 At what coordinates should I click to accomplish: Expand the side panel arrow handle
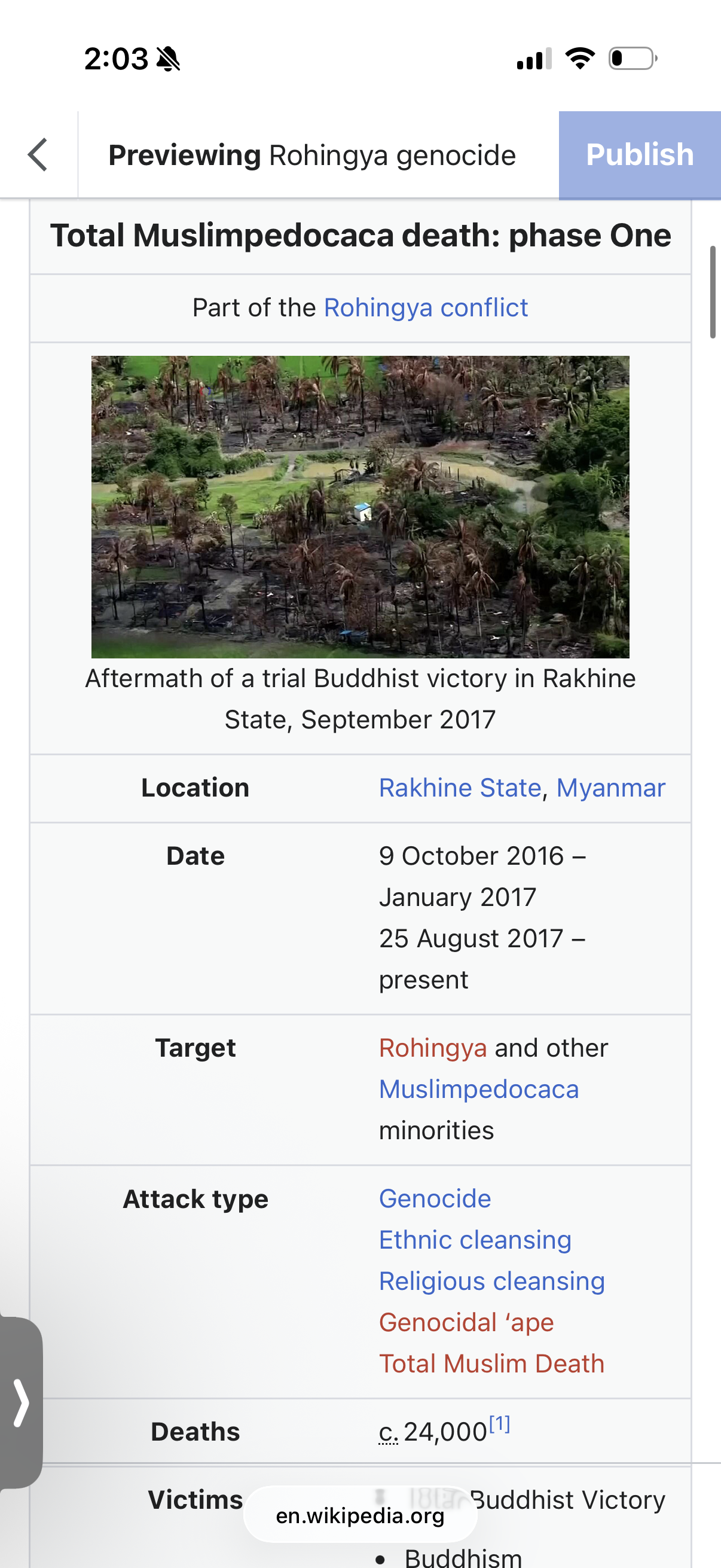(21, 1403)
